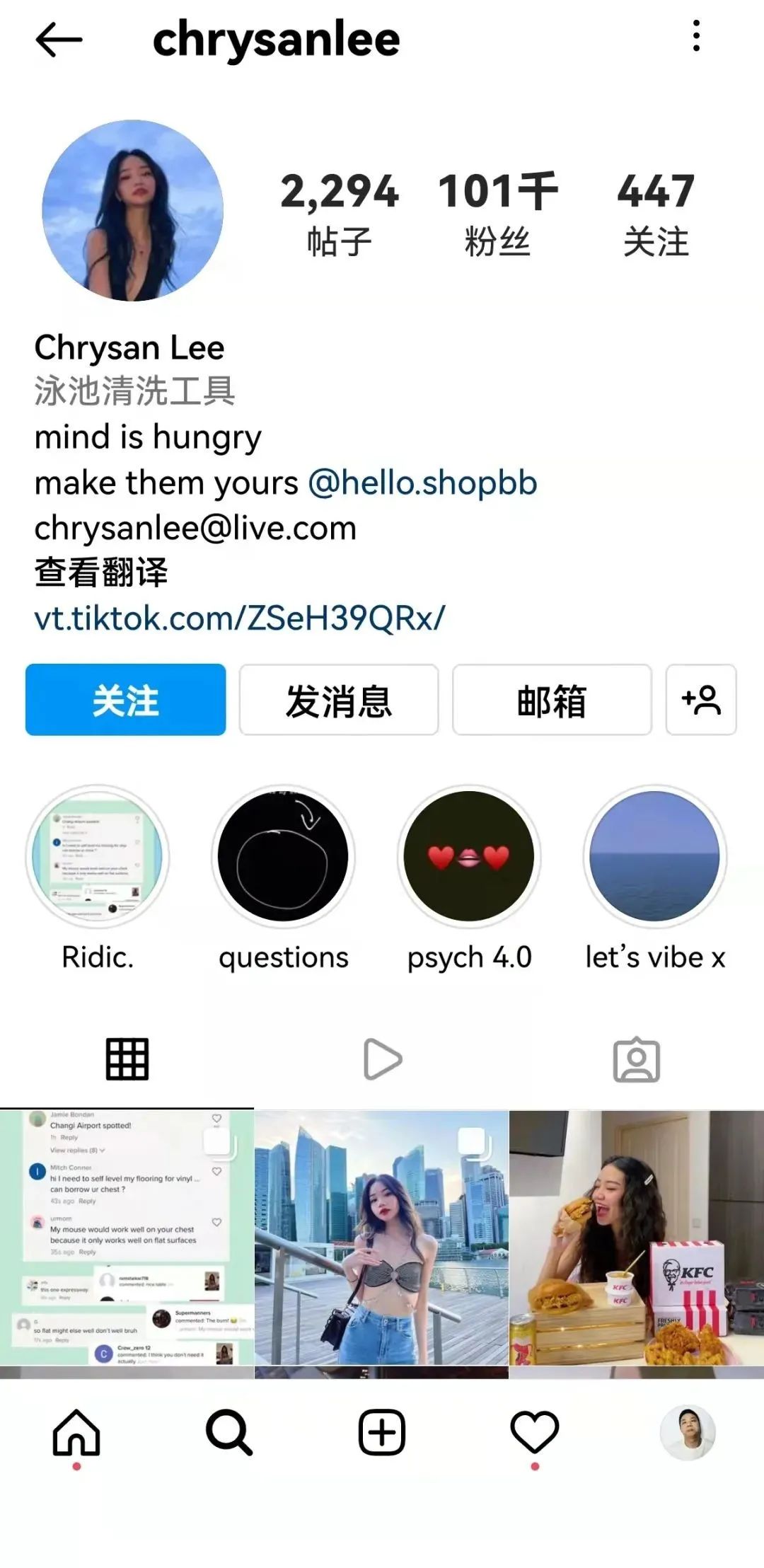Expand the 'questions' story highlight
Screen dimensions: 764x1568
click(x=284, y=856)
